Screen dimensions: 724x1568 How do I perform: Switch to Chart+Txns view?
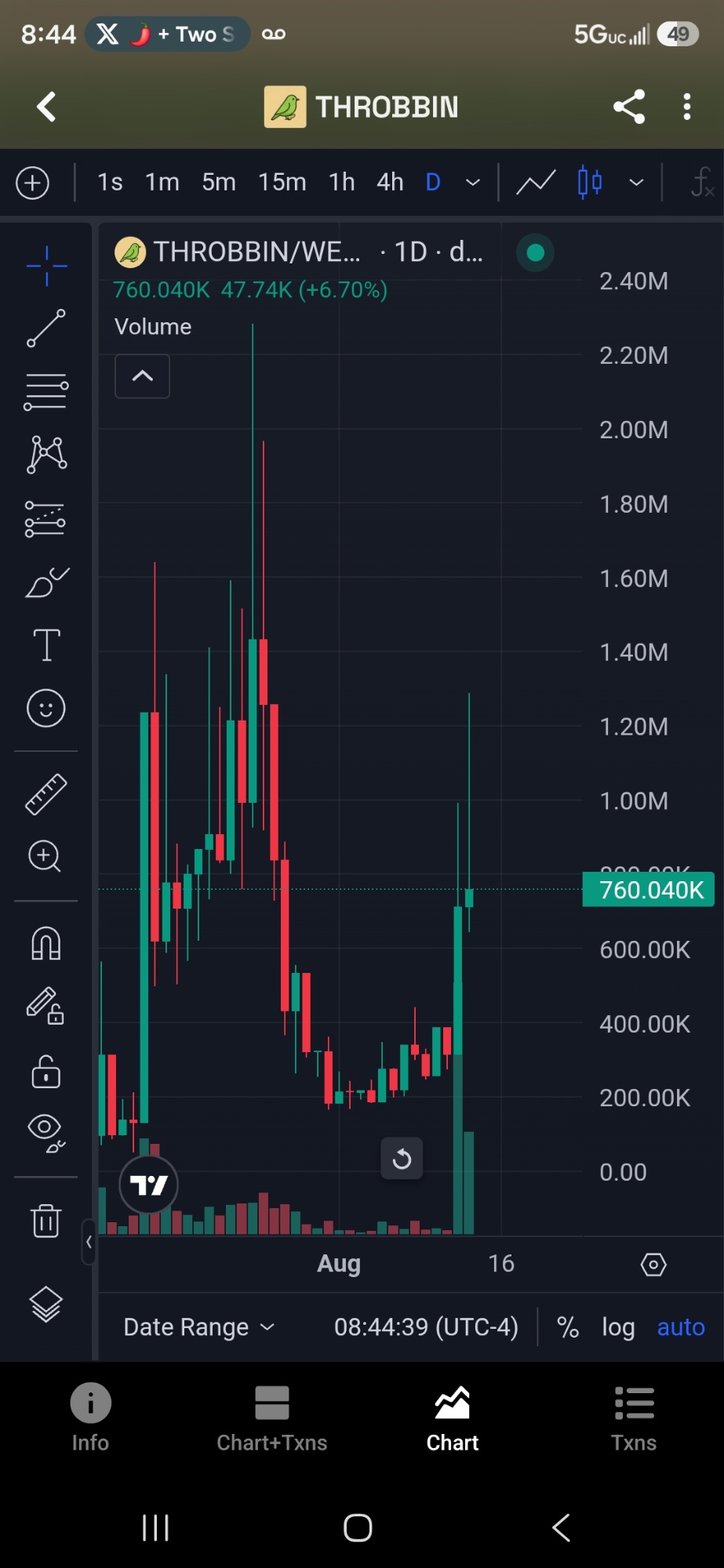coord(272,1419)
